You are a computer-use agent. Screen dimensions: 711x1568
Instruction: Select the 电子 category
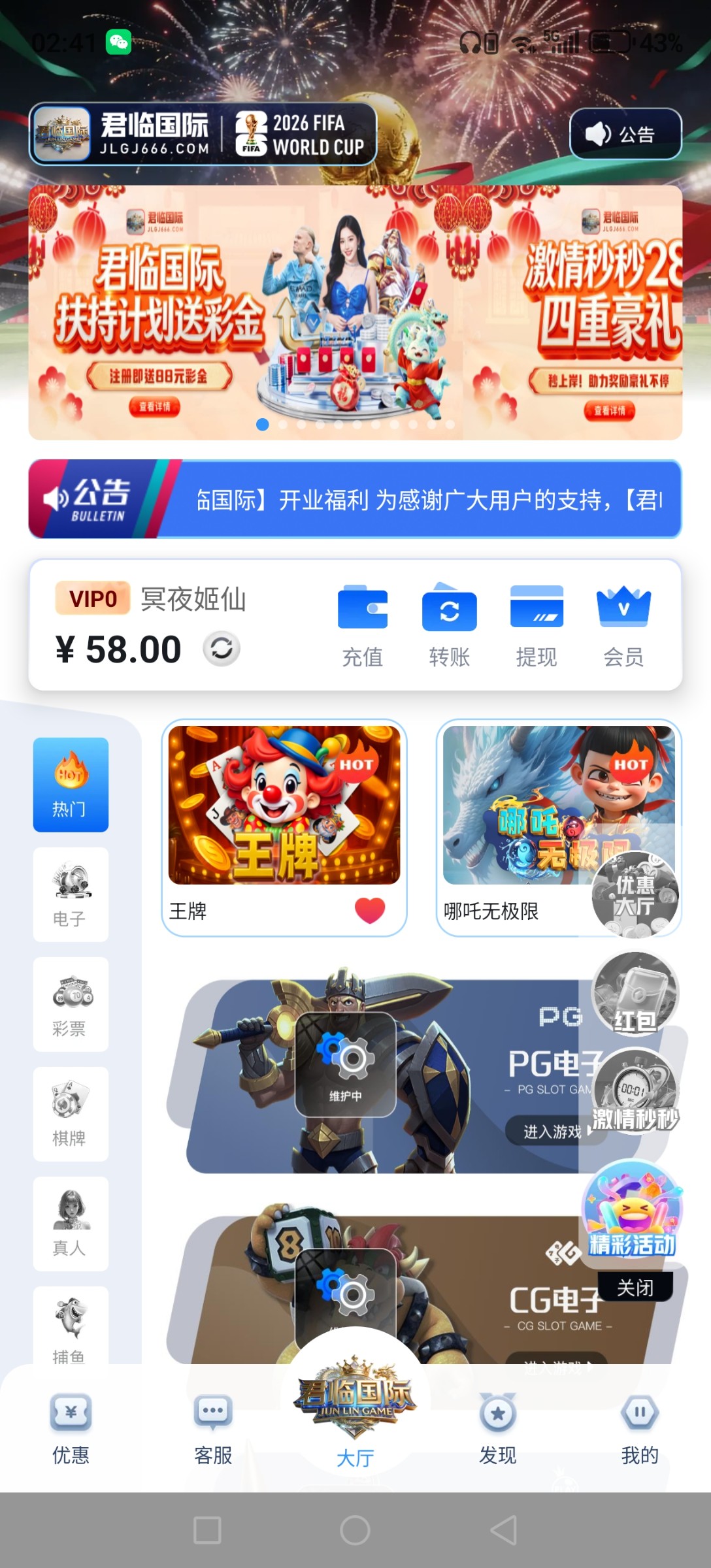point(71,894)
